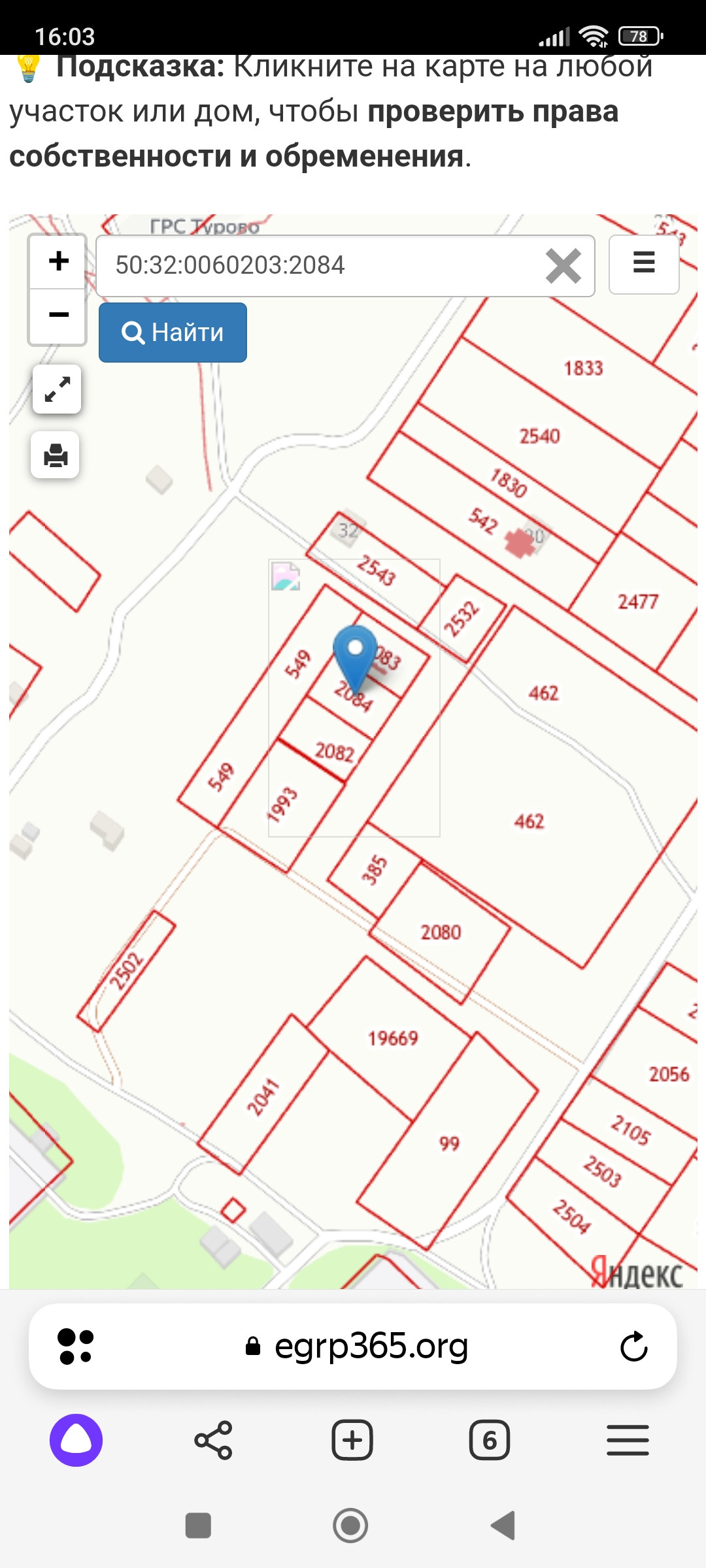Clear the cadastral number search field
This screenshot has height=1568, width=706.
[563, 266]
